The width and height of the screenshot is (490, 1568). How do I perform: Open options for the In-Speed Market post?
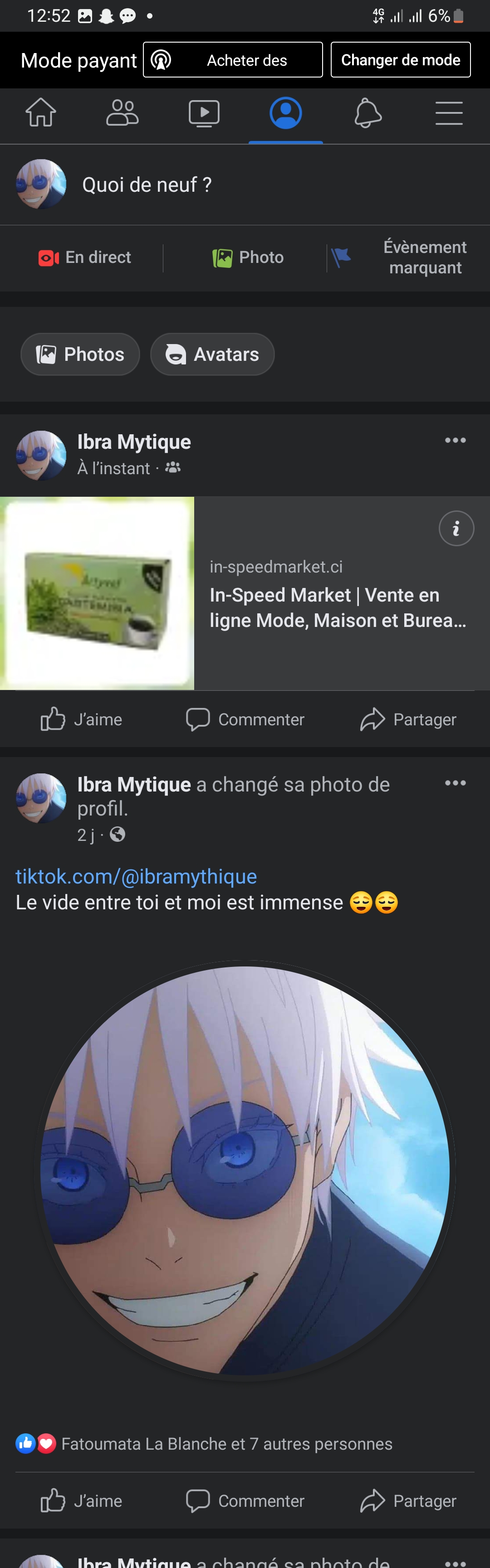[x=455, y=440]
